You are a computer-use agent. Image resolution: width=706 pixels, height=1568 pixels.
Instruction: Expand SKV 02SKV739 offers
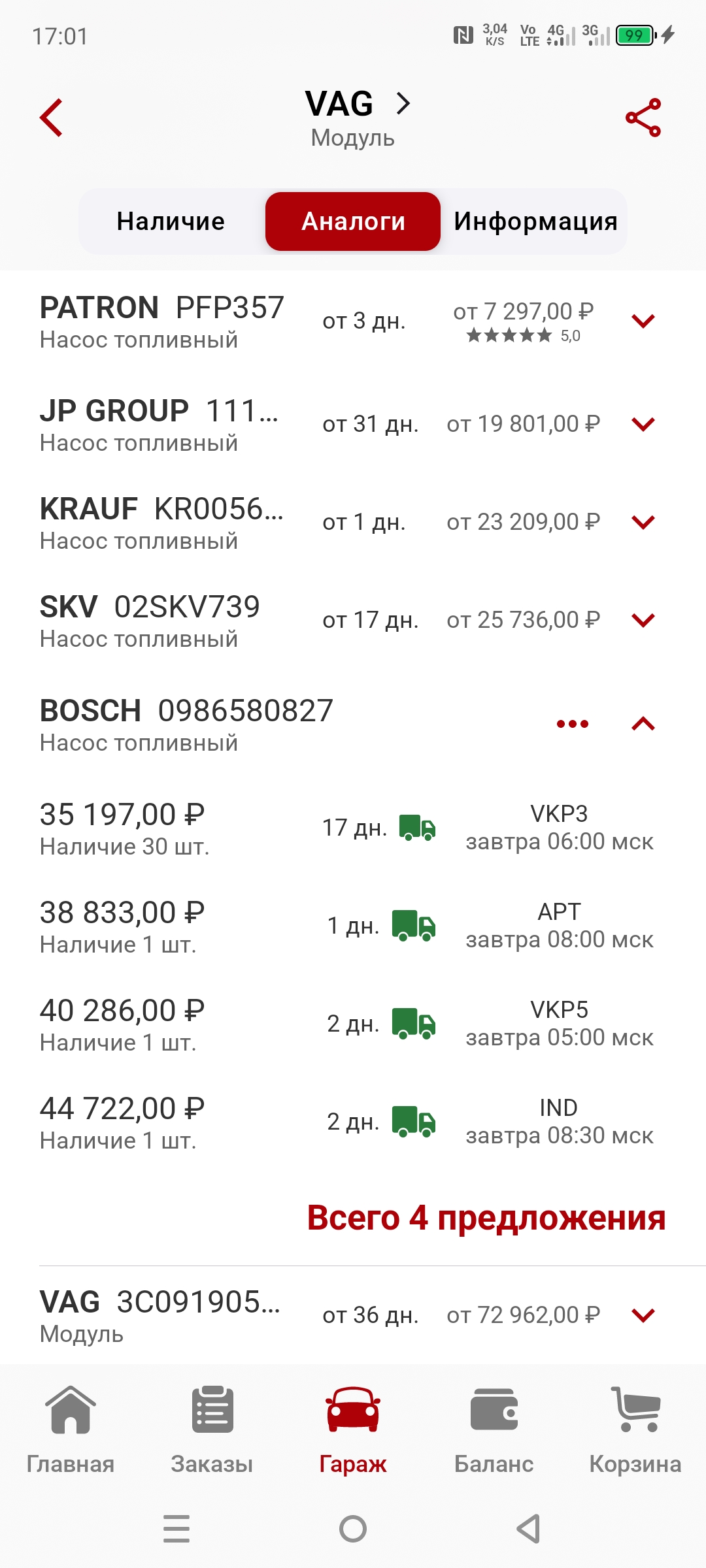[x=643, y=620]
